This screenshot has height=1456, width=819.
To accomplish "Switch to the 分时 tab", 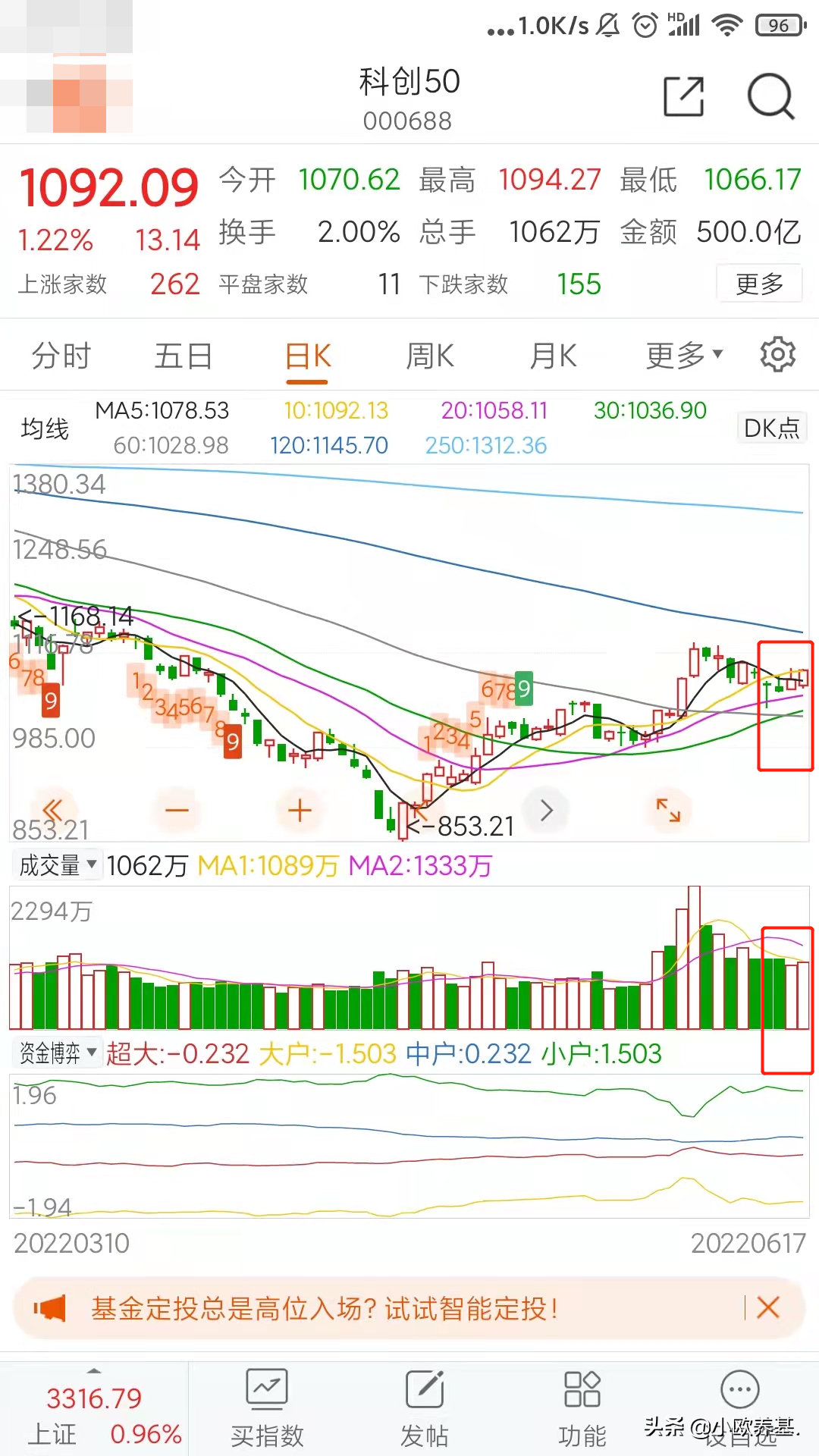I will coord(61,354).
